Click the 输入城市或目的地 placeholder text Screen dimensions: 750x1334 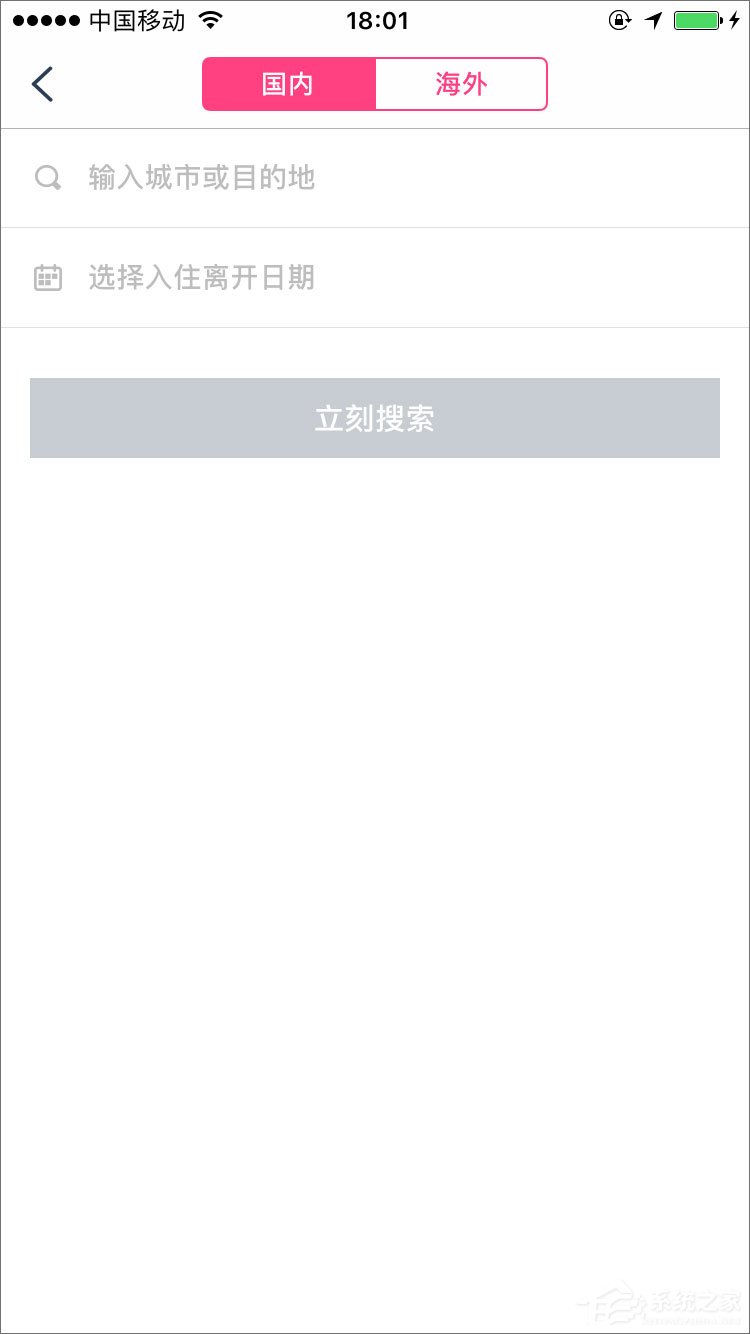coord(200,177)
